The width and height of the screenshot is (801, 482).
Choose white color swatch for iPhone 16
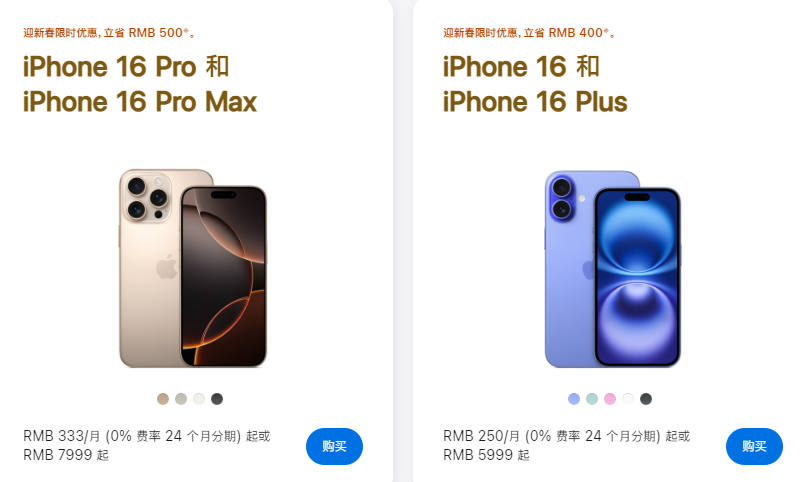[628, 399]
